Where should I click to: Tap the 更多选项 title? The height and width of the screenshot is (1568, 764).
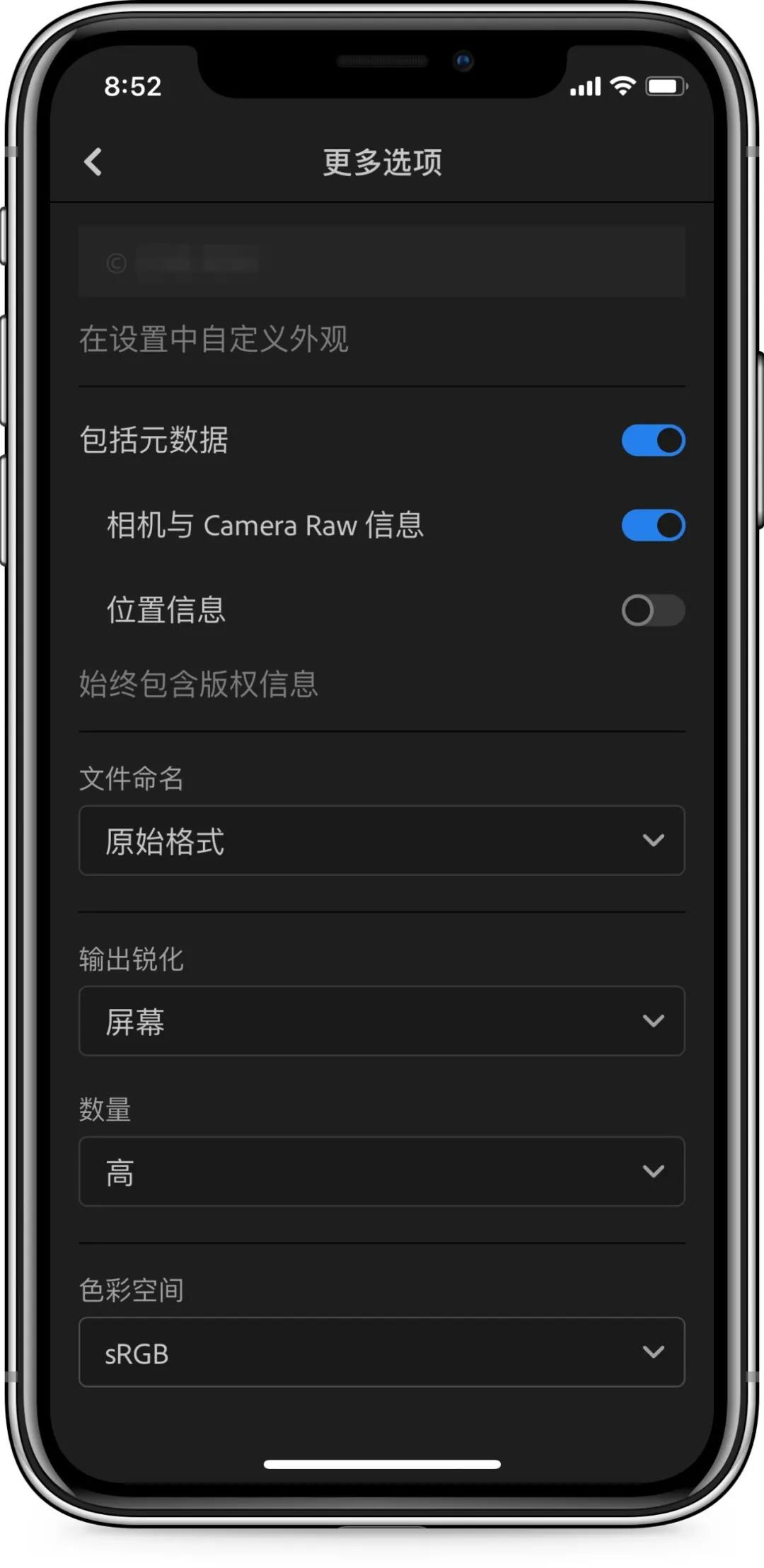(x=382, y=161)
